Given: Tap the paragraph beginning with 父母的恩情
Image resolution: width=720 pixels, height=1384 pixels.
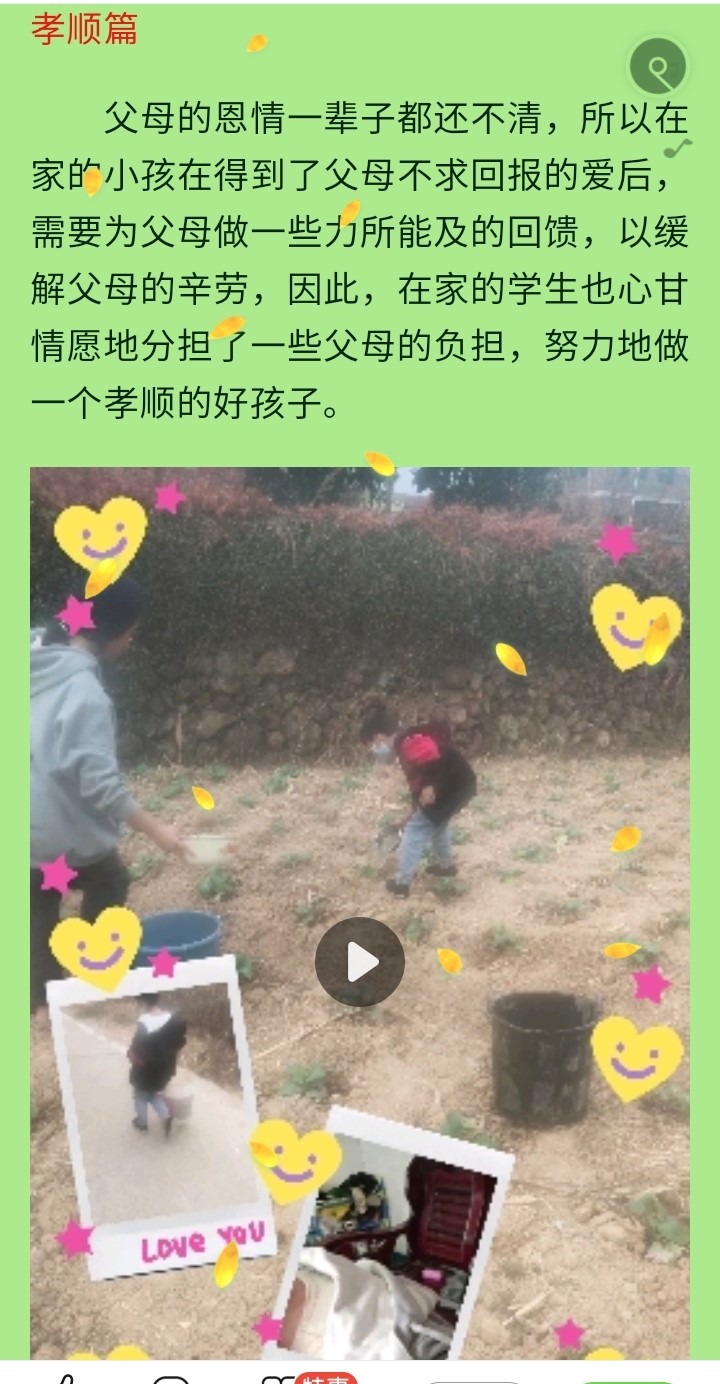Looking at the screenshot, I should coord(360,260).
